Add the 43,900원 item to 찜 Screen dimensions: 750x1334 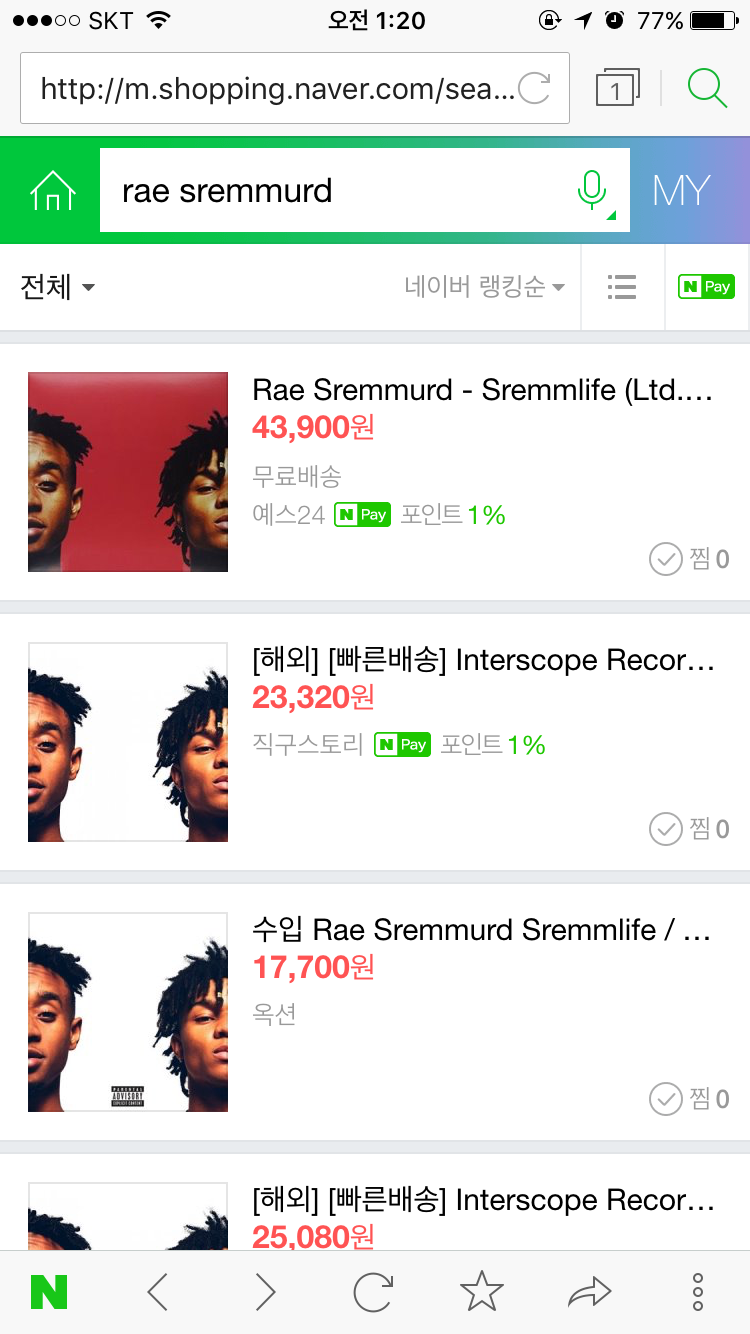[690, 559]
